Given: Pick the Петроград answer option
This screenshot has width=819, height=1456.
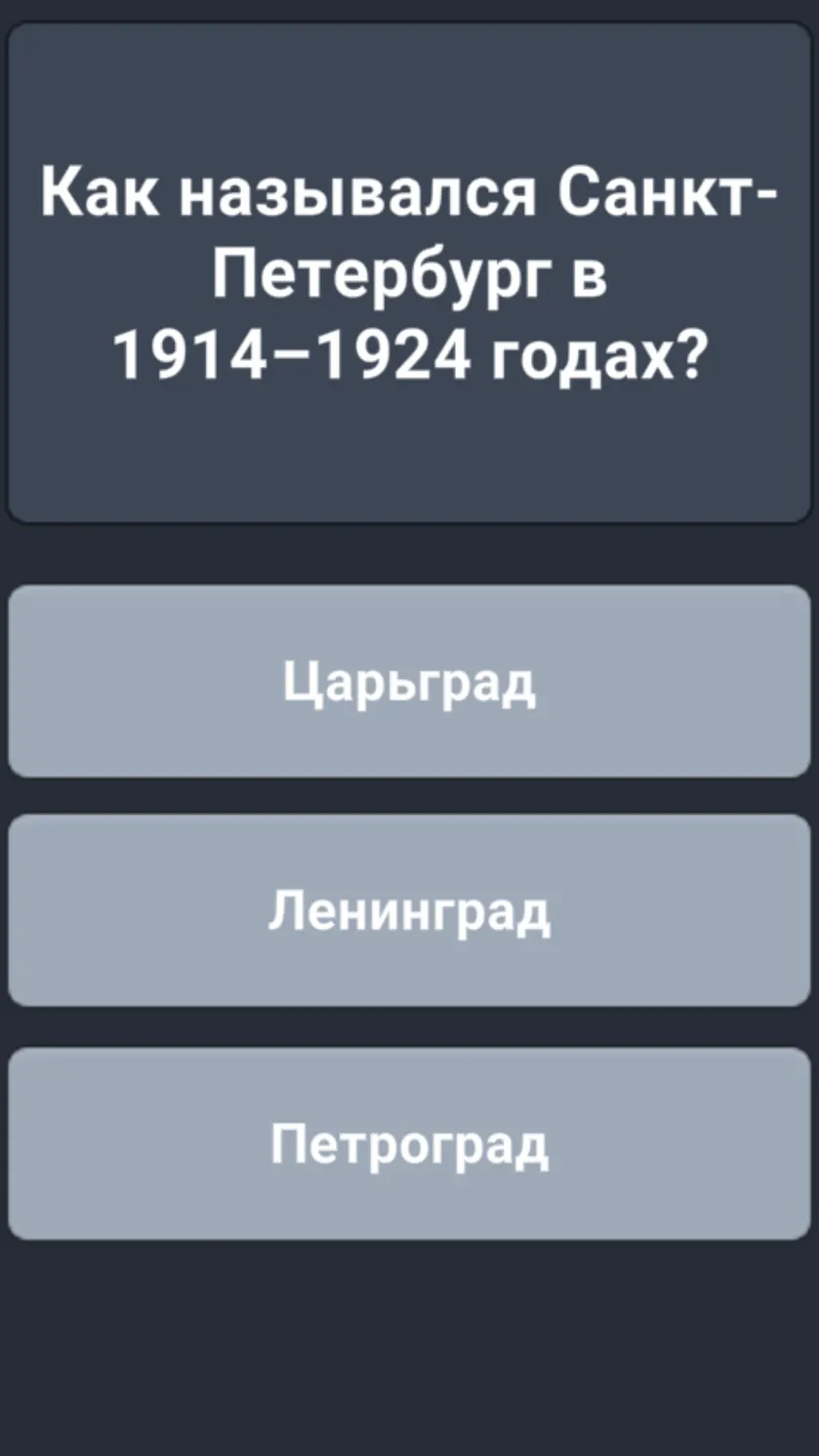Looking at the screenshot, I should (409, 1144).
